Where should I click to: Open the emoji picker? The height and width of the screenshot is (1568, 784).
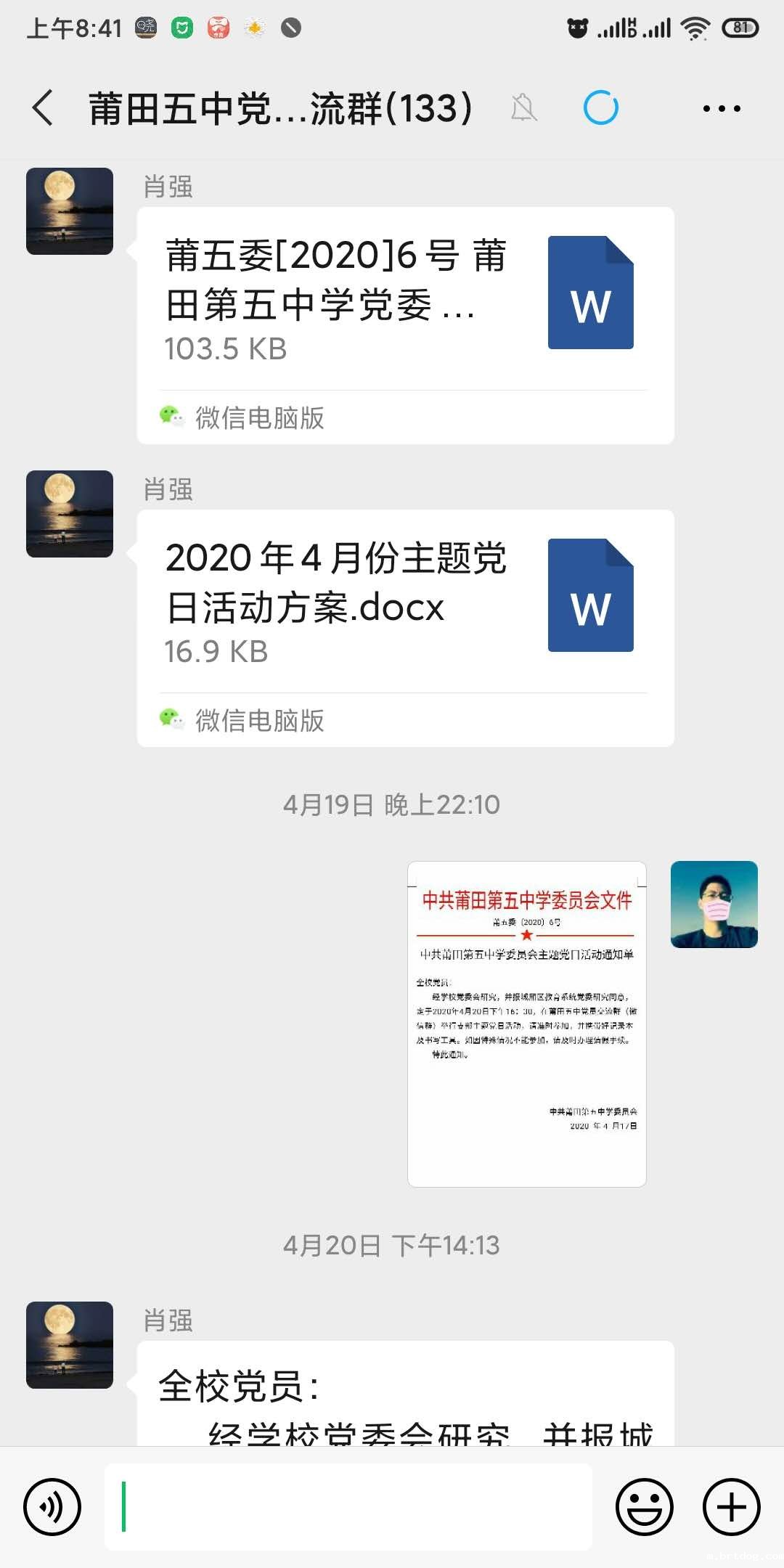644,1507
